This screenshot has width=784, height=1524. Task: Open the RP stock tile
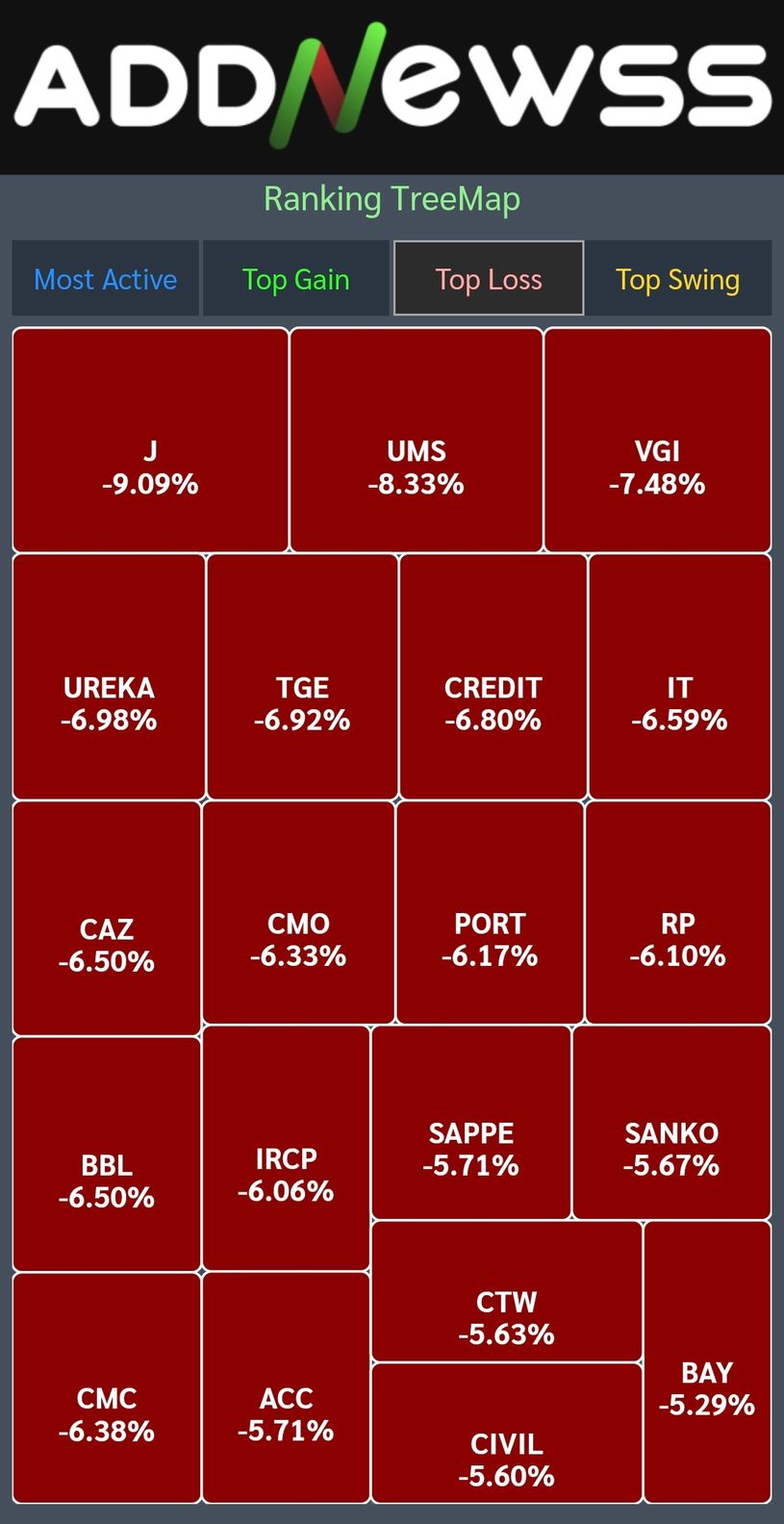[x=678, y=912]
